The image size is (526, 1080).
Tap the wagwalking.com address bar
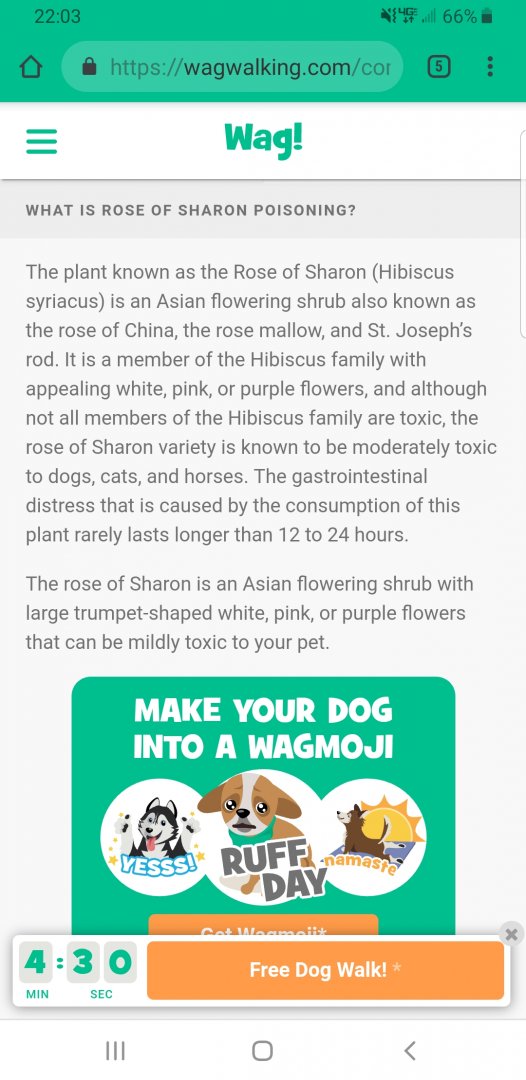tap(232, 67)
